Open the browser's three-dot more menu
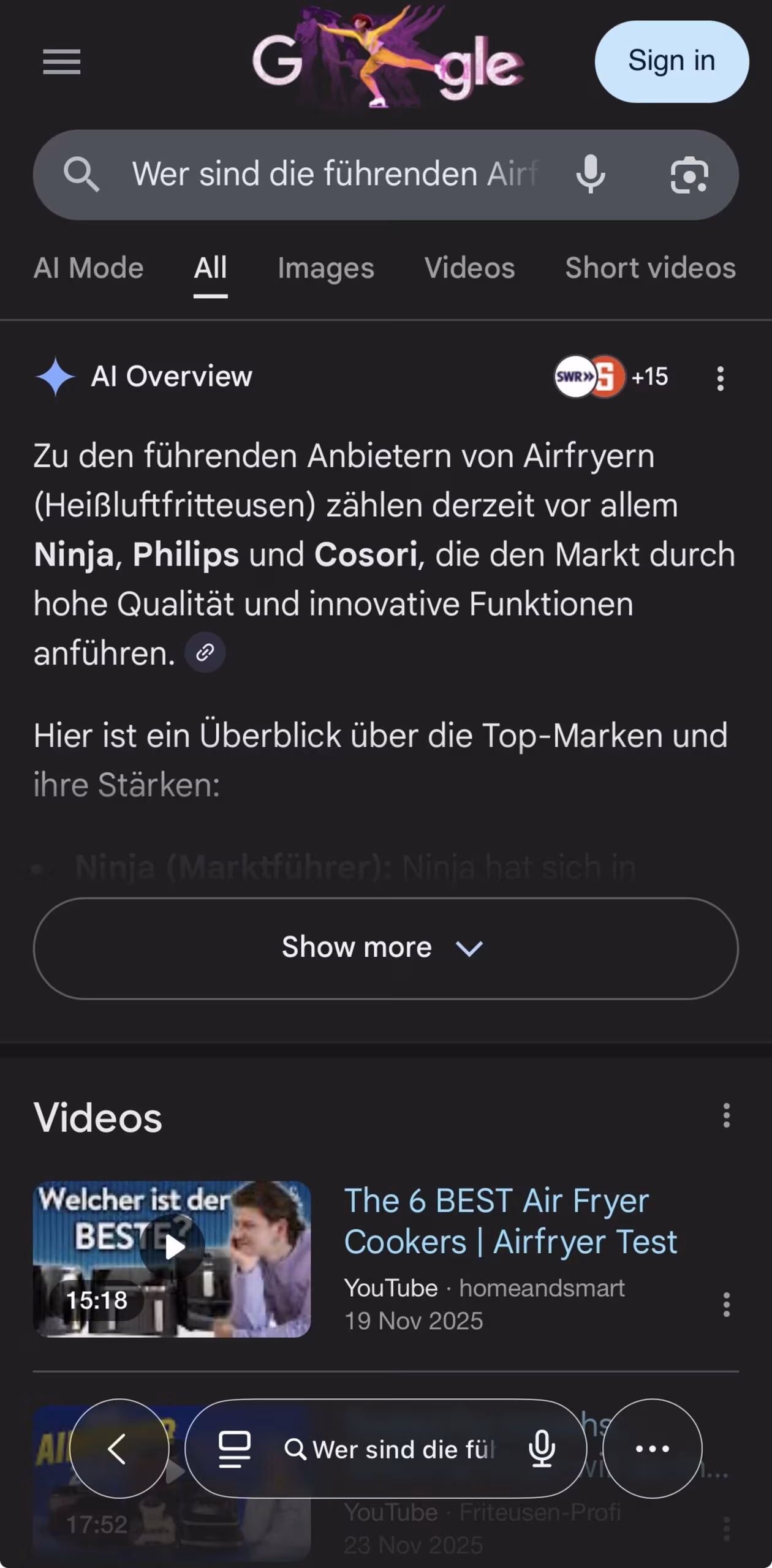772x1568 pixels. (x=652, y=1449)
